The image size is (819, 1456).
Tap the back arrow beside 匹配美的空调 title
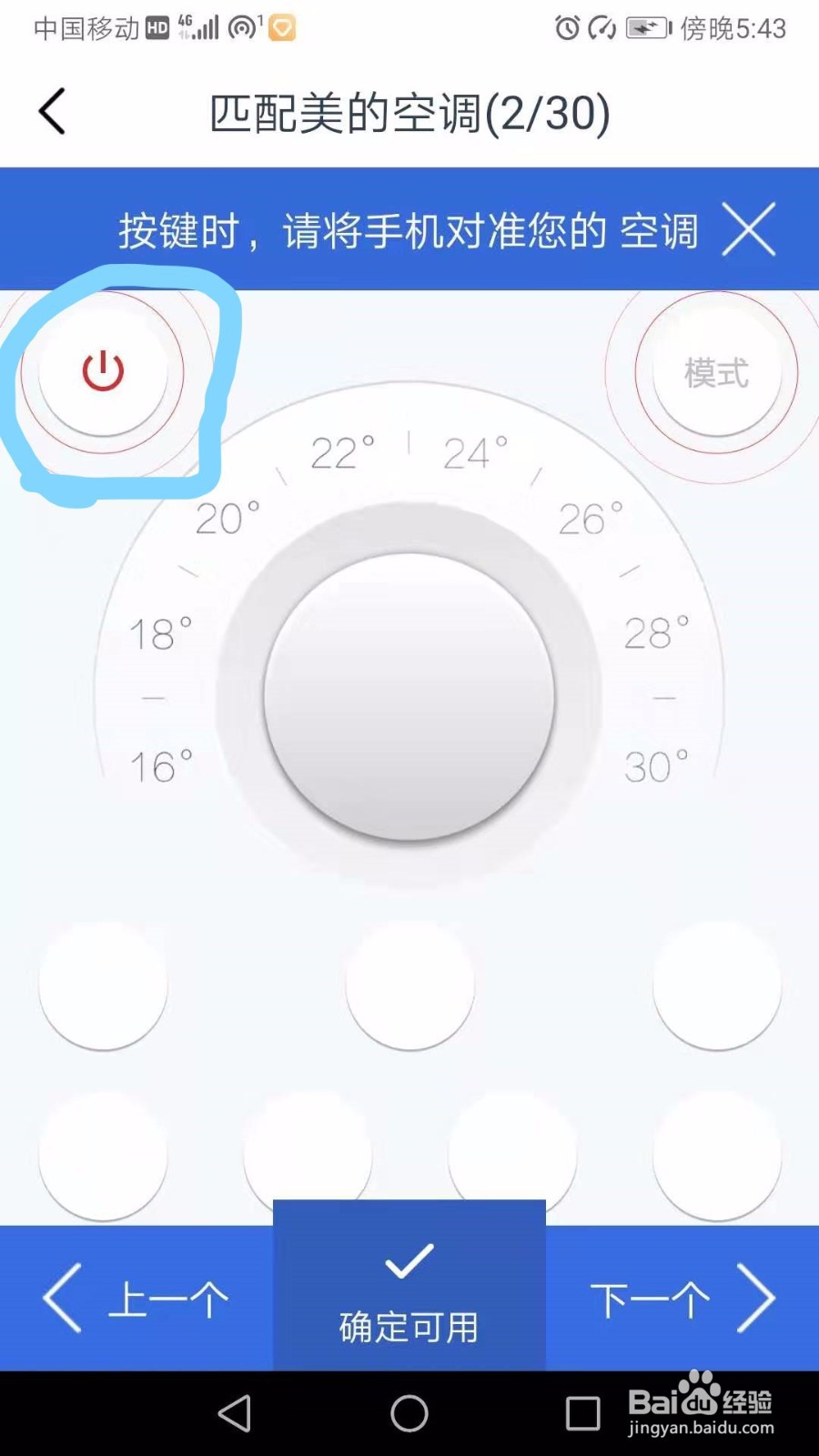pyautogui.click(x=52, y=111)
